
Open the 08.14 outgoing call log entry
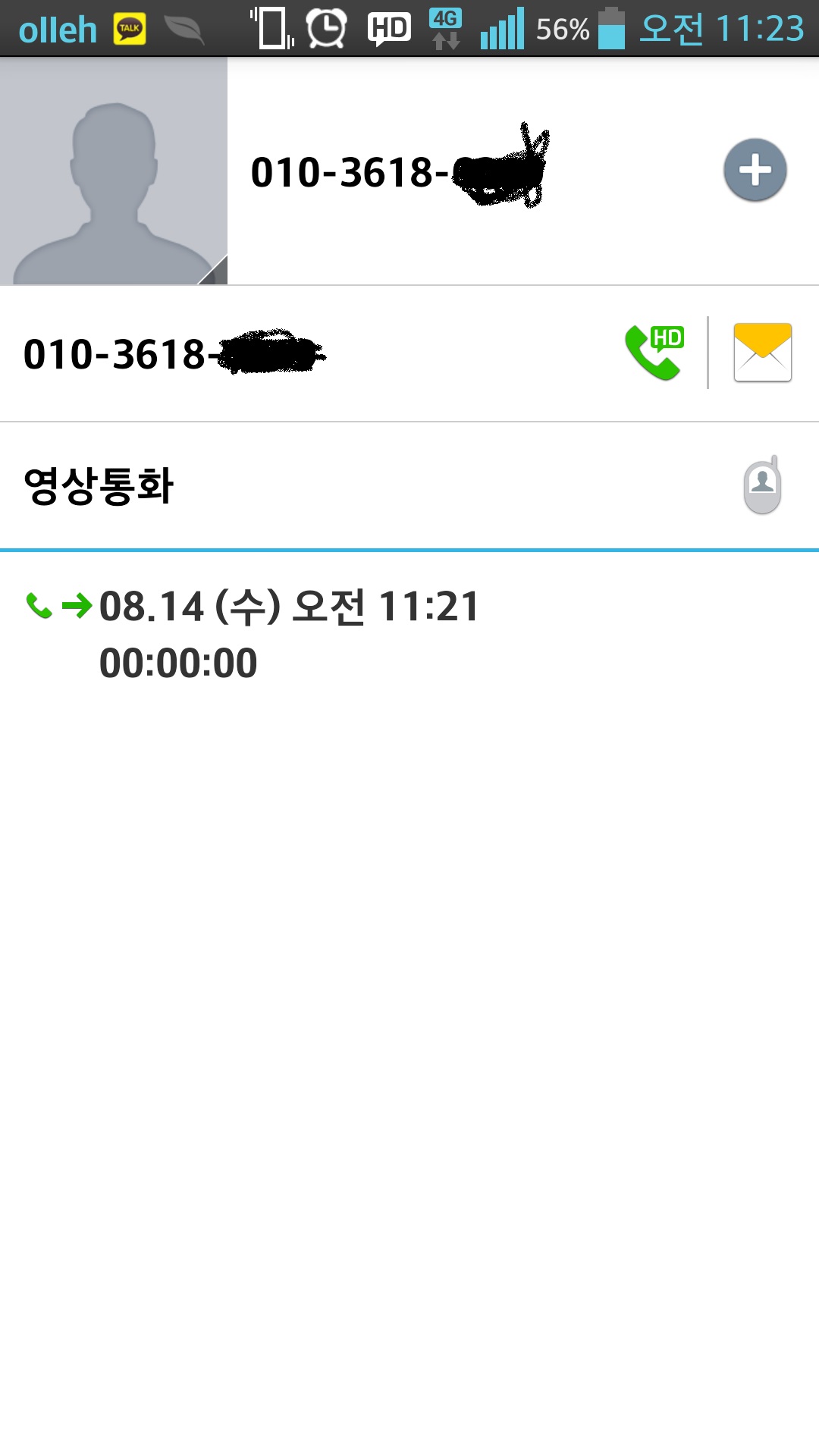[409, 635]
